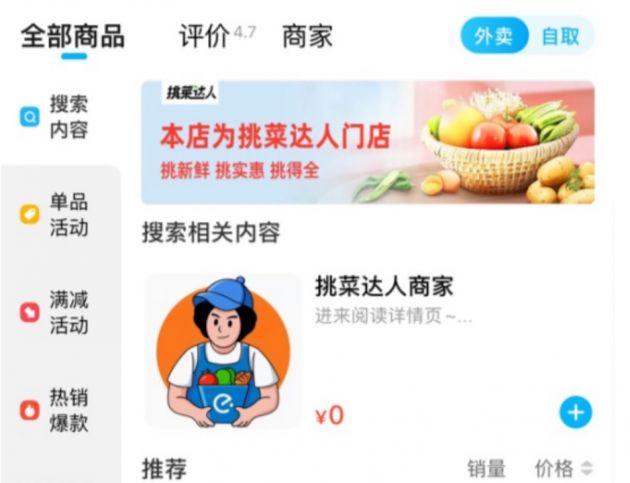630x483 pixels.
Task: Open the 热销爆款 category
Action: [59, 410]
